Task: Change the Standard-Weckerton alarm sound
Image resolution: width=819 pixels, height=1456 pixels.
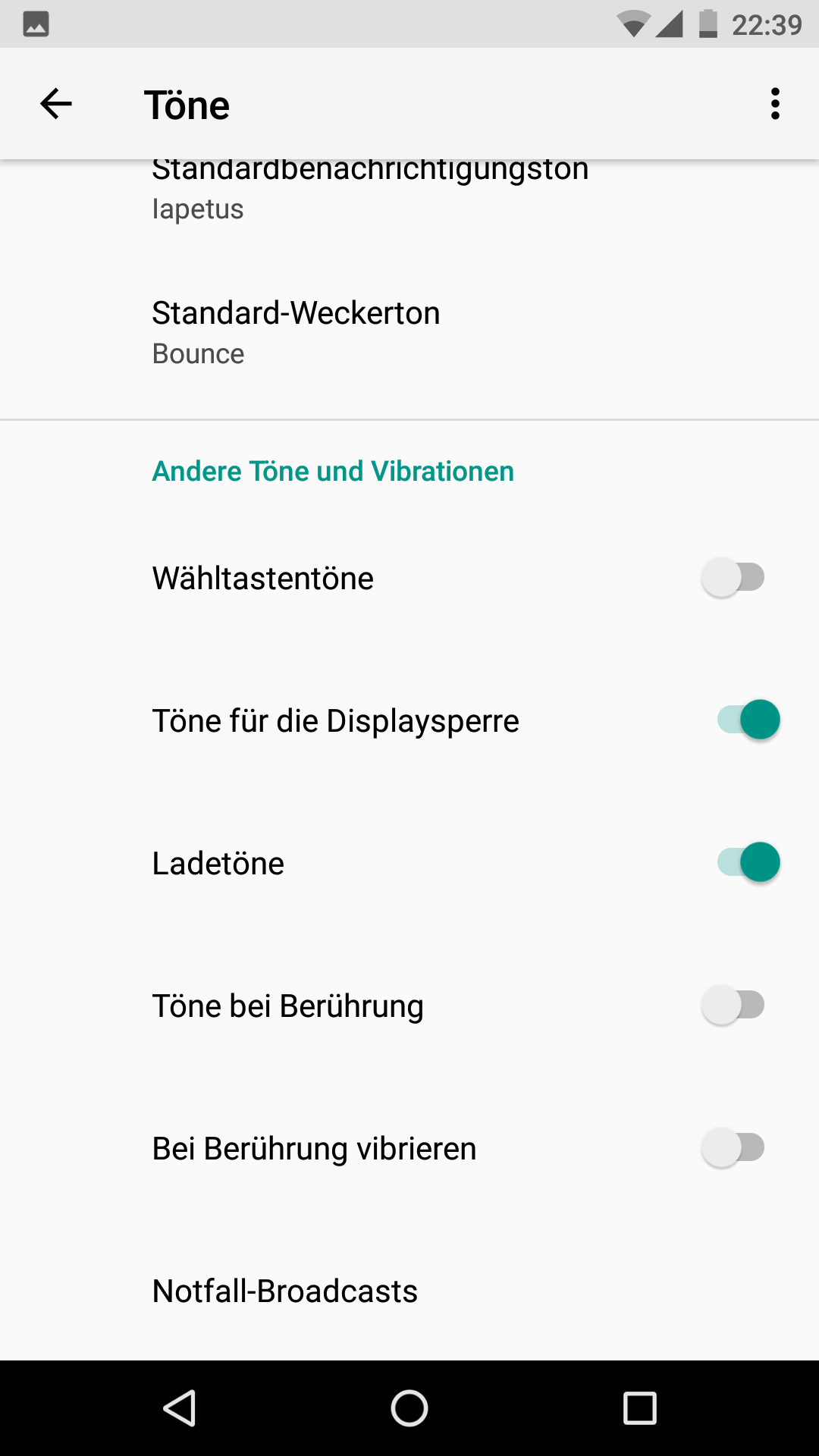Action: coord(296,332)
